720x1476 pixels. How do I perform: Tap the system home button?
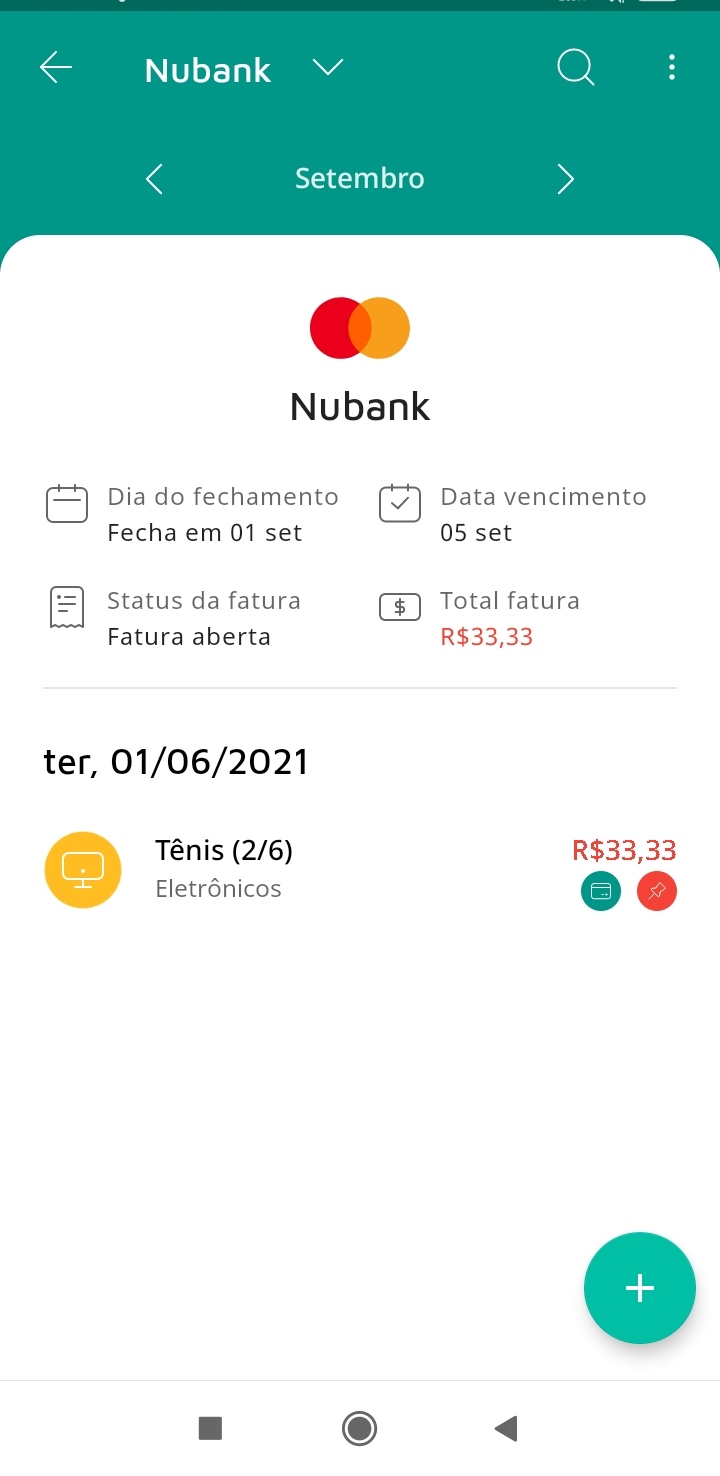point(359,1428)
